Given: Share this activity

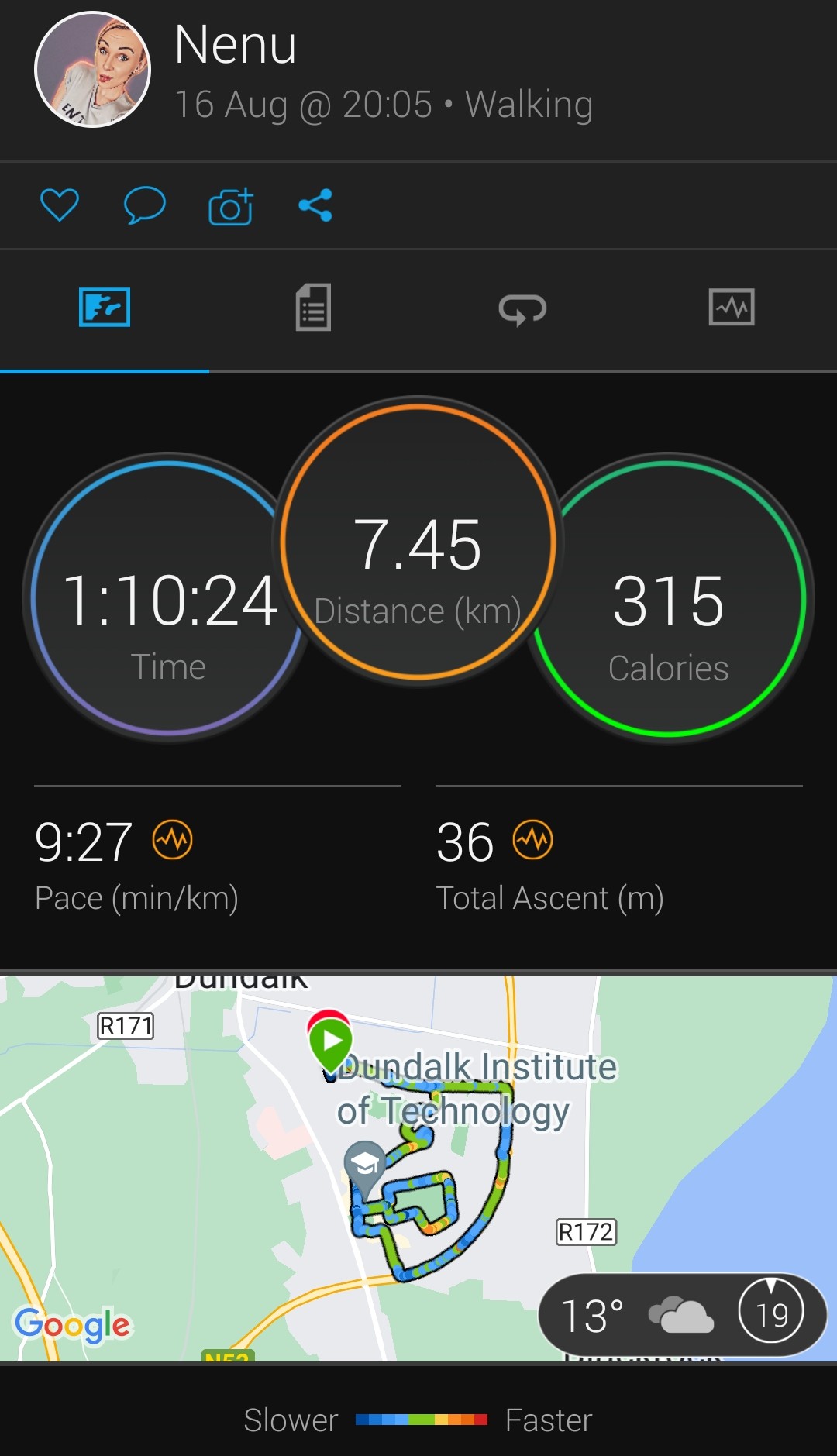Looking at the screenshot, I should click(x=315, y=205).
